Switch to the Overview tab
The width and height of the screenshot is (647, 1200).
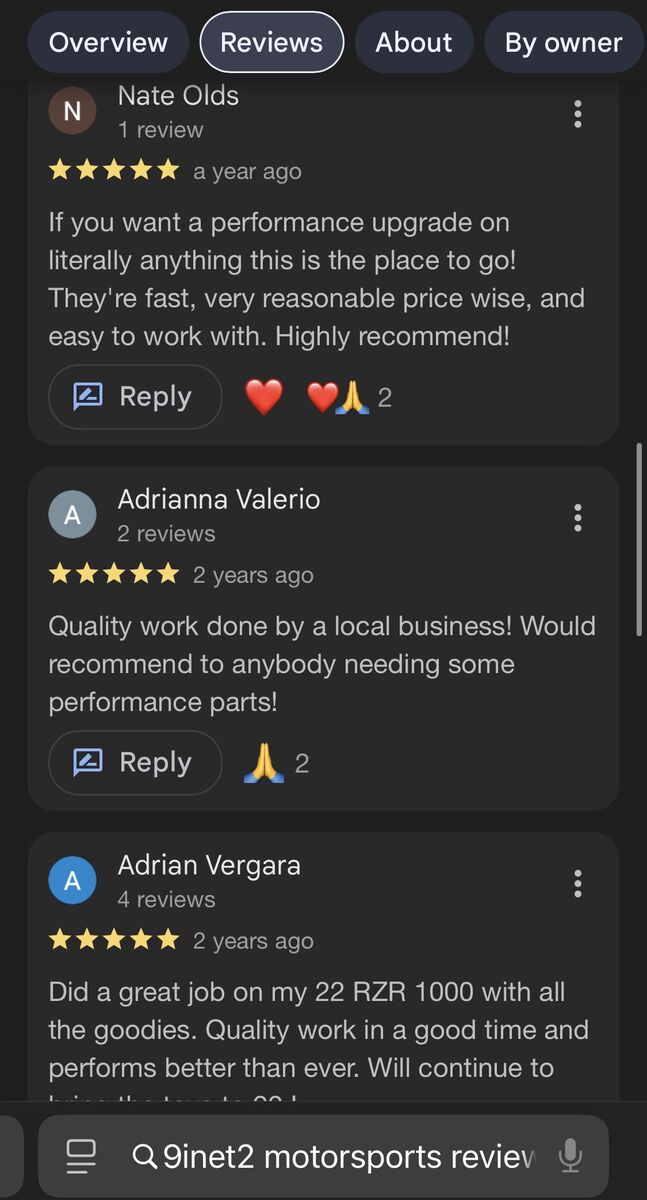108,43
